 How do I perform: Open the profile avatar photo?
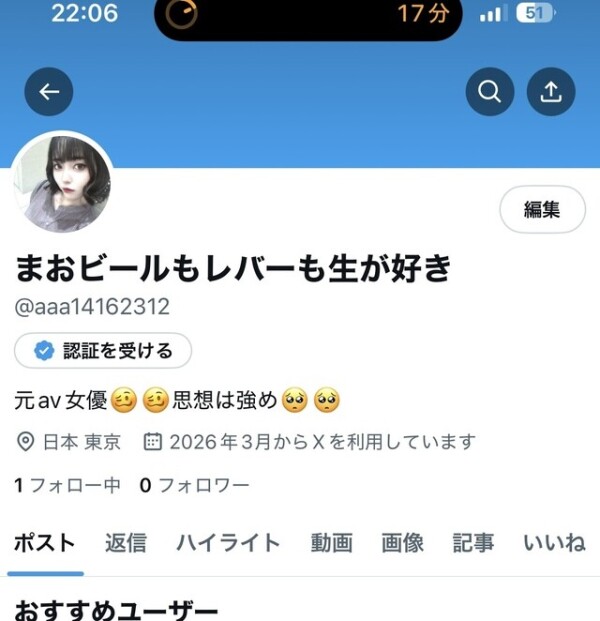[63, 184]
